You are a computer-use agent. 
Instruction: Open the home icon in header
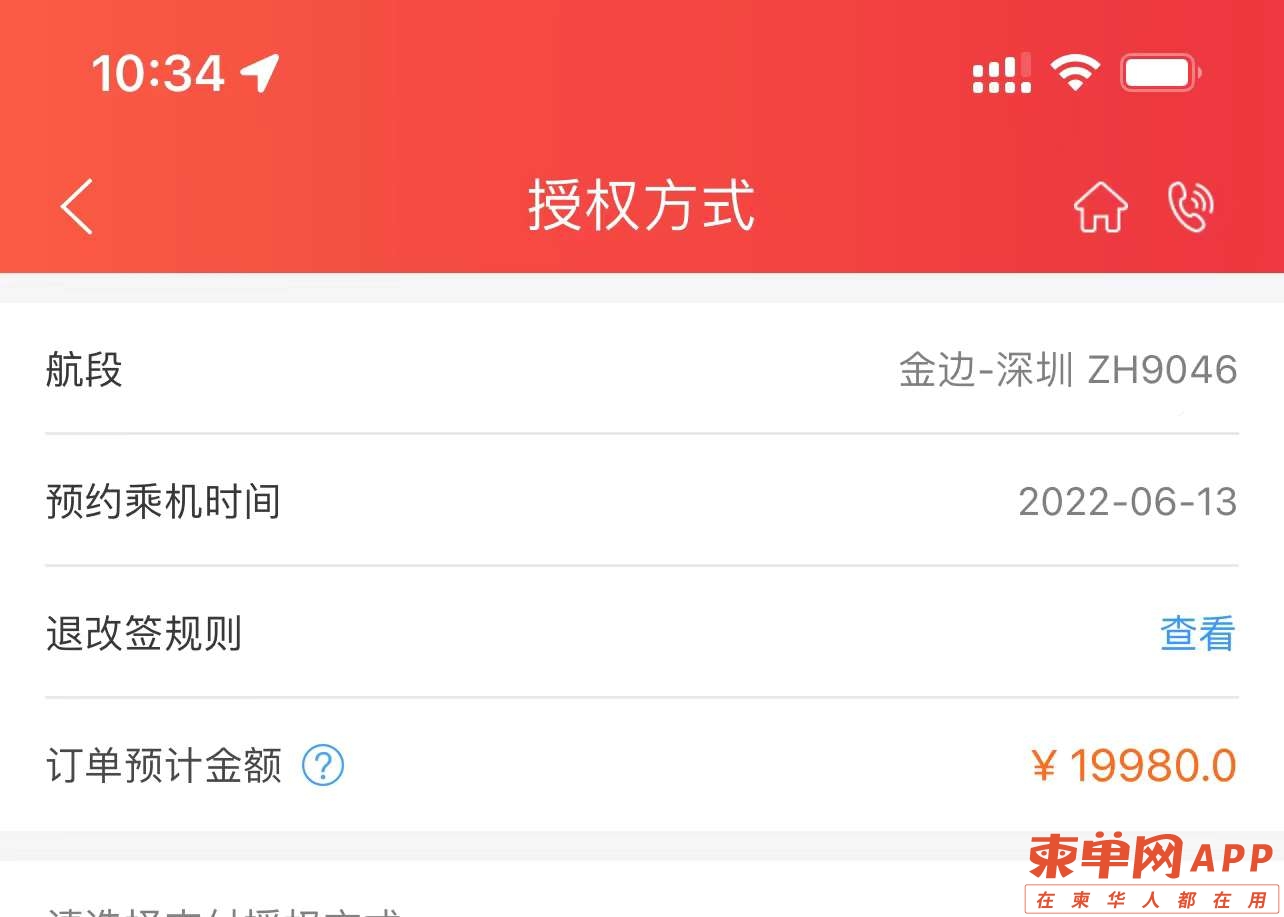[1100, 208]
